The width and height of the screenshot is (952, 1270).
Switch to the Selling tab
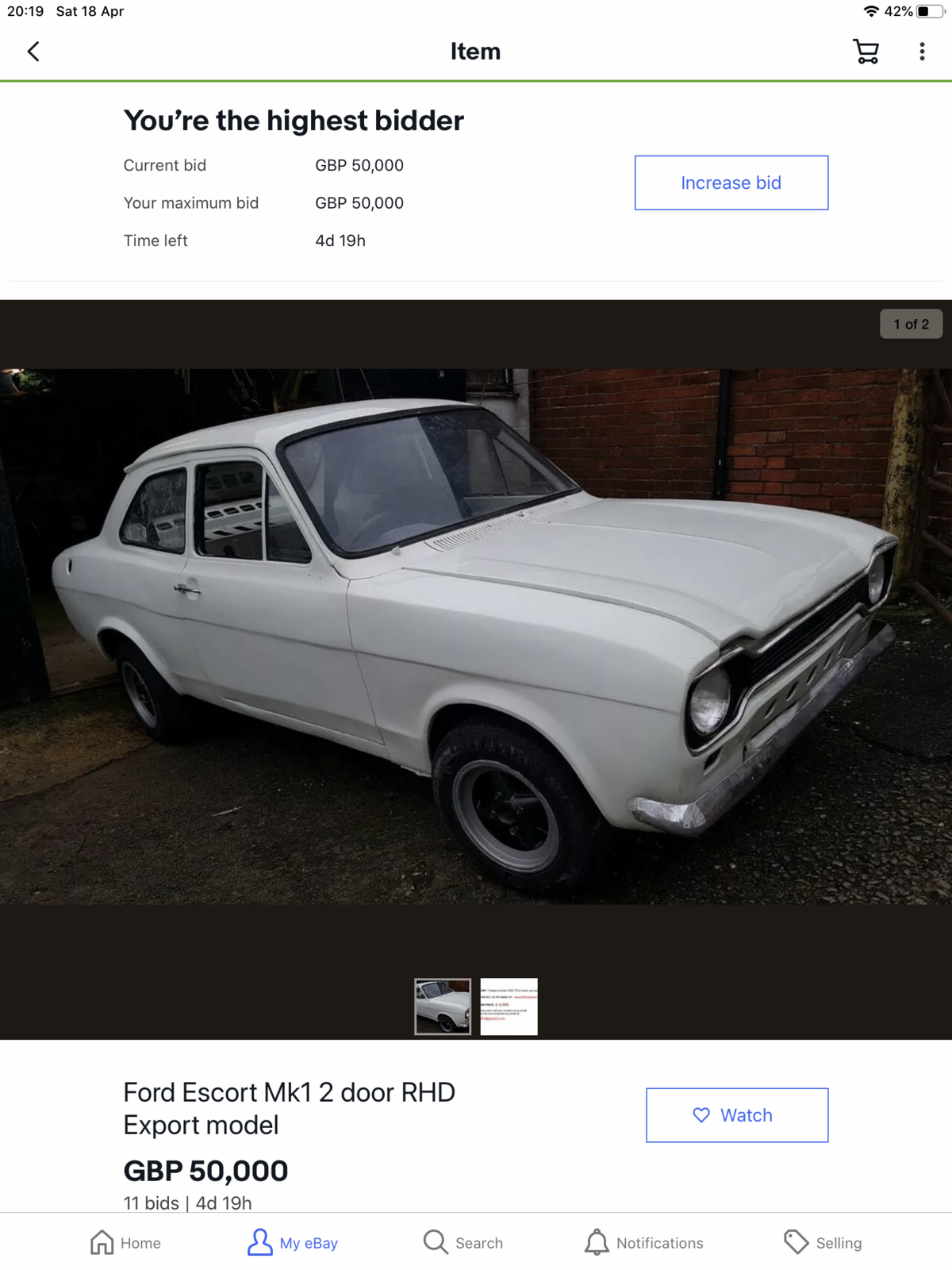tap(823, 1242)
